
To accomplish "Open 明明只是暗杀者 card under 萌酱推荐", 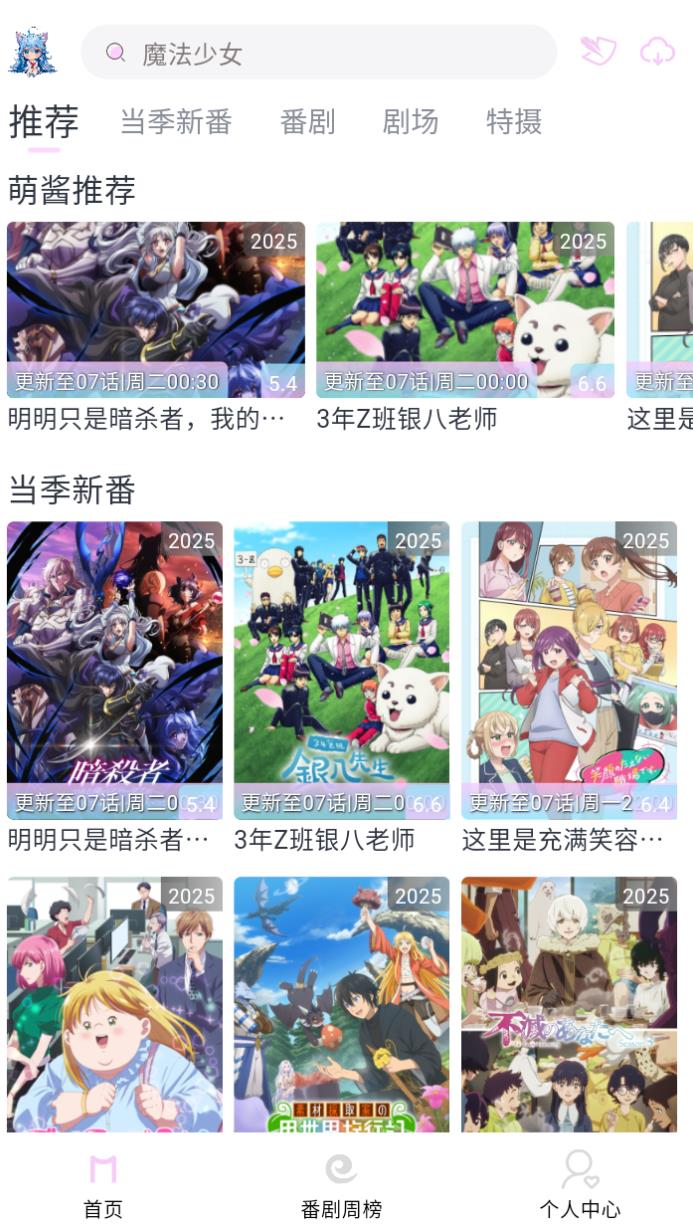I will coord(156,310).
